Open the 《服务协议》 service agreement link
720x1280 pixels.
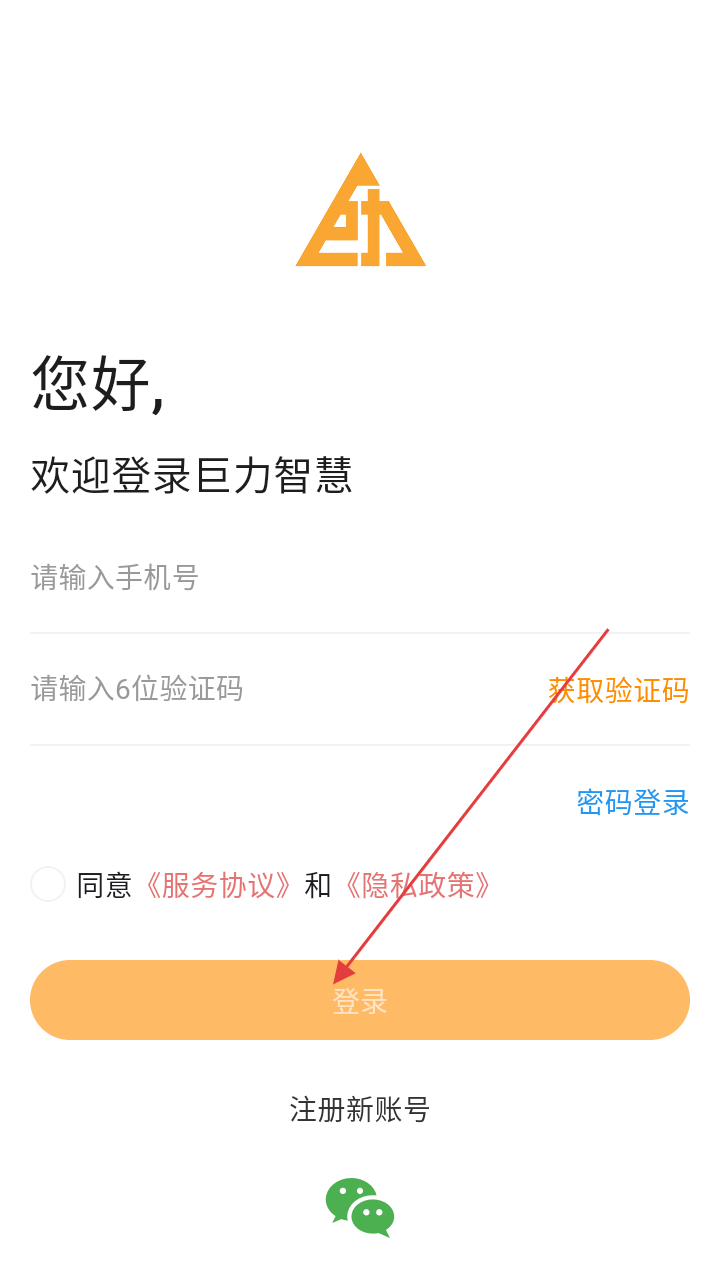(x=218, y=885)
